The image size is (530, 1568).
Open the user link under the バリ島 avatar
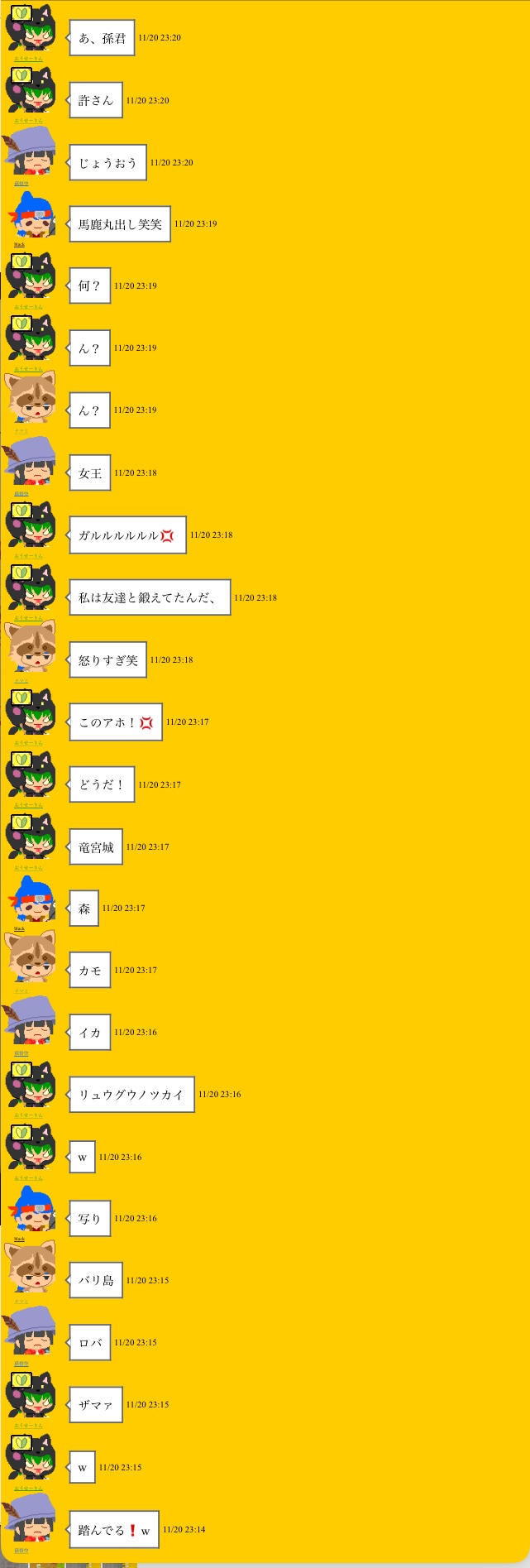coord(21,1302)
